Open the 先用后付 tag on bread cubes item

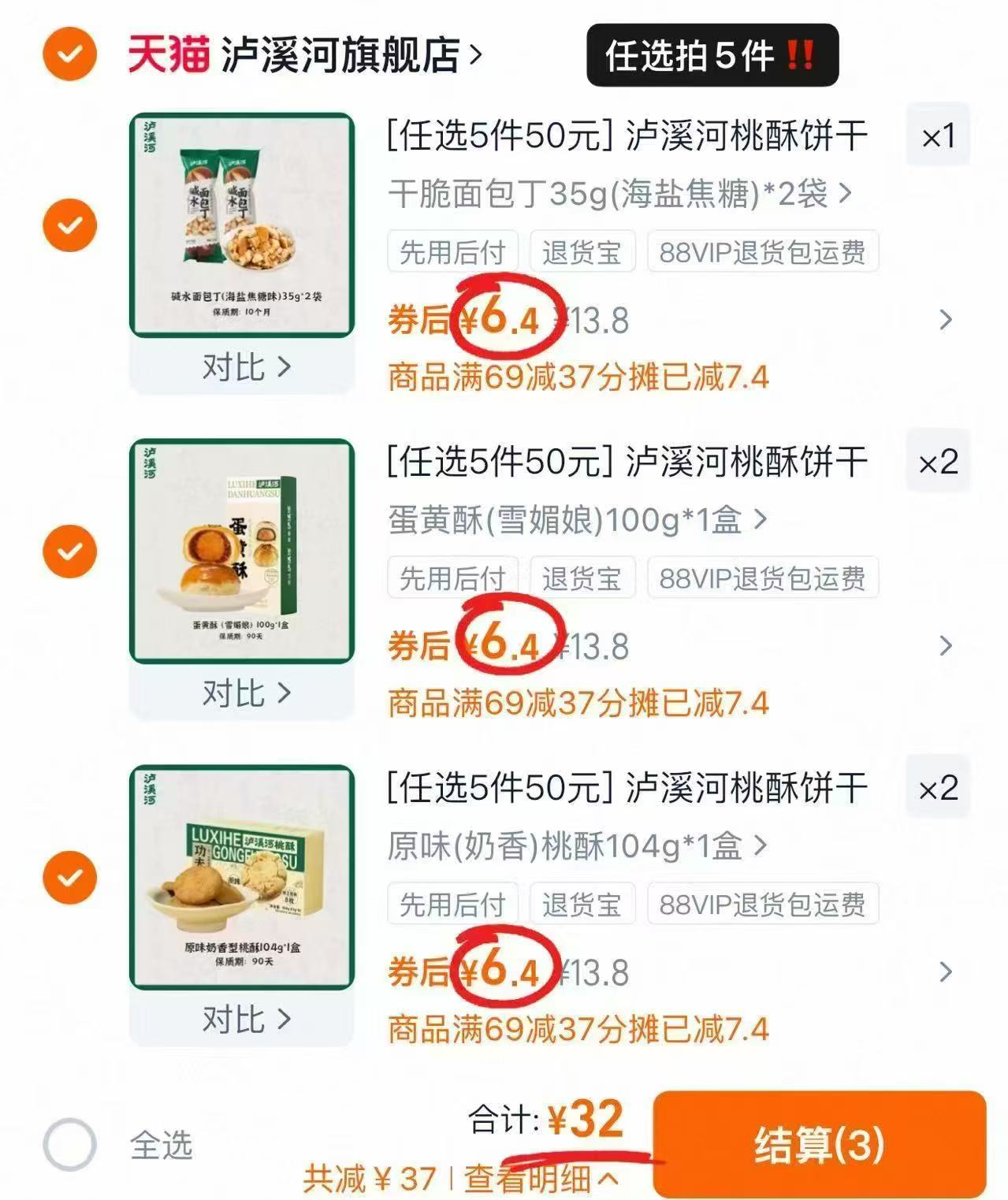coord(453,251)
